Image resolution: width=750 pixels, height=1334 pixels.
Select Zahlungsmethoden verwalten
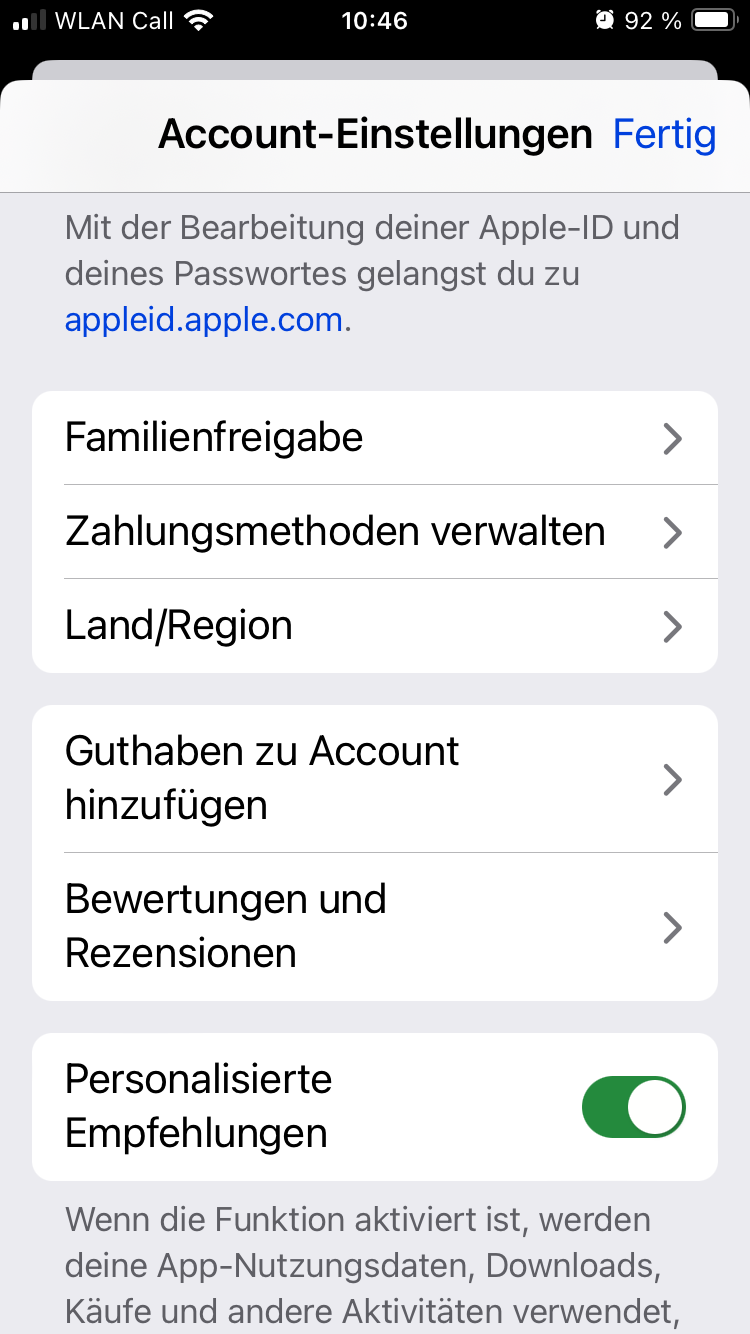click(375, 532)
